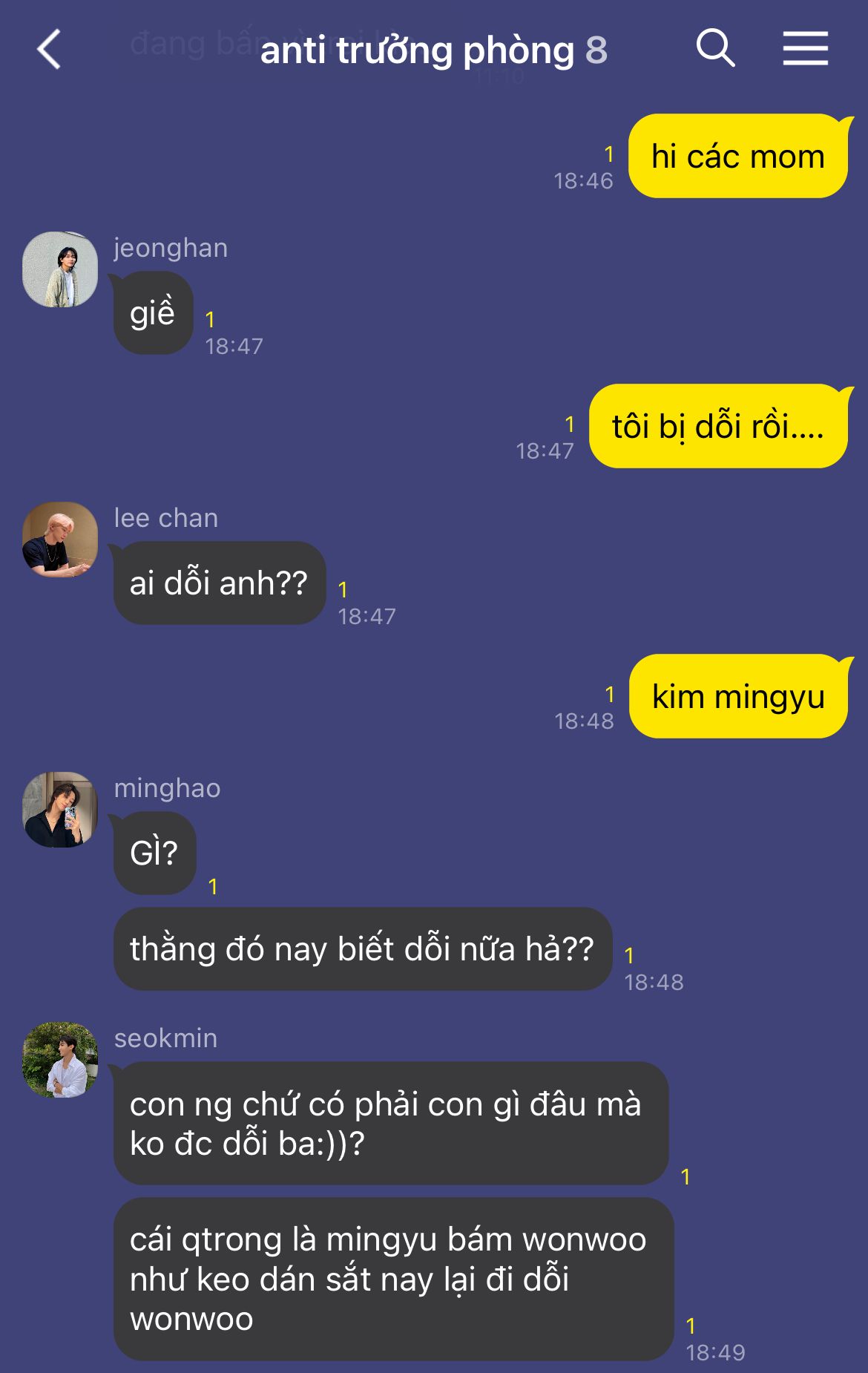View jeonghan's profile picture
This screenshot has width=868, height=1373.
60,269
